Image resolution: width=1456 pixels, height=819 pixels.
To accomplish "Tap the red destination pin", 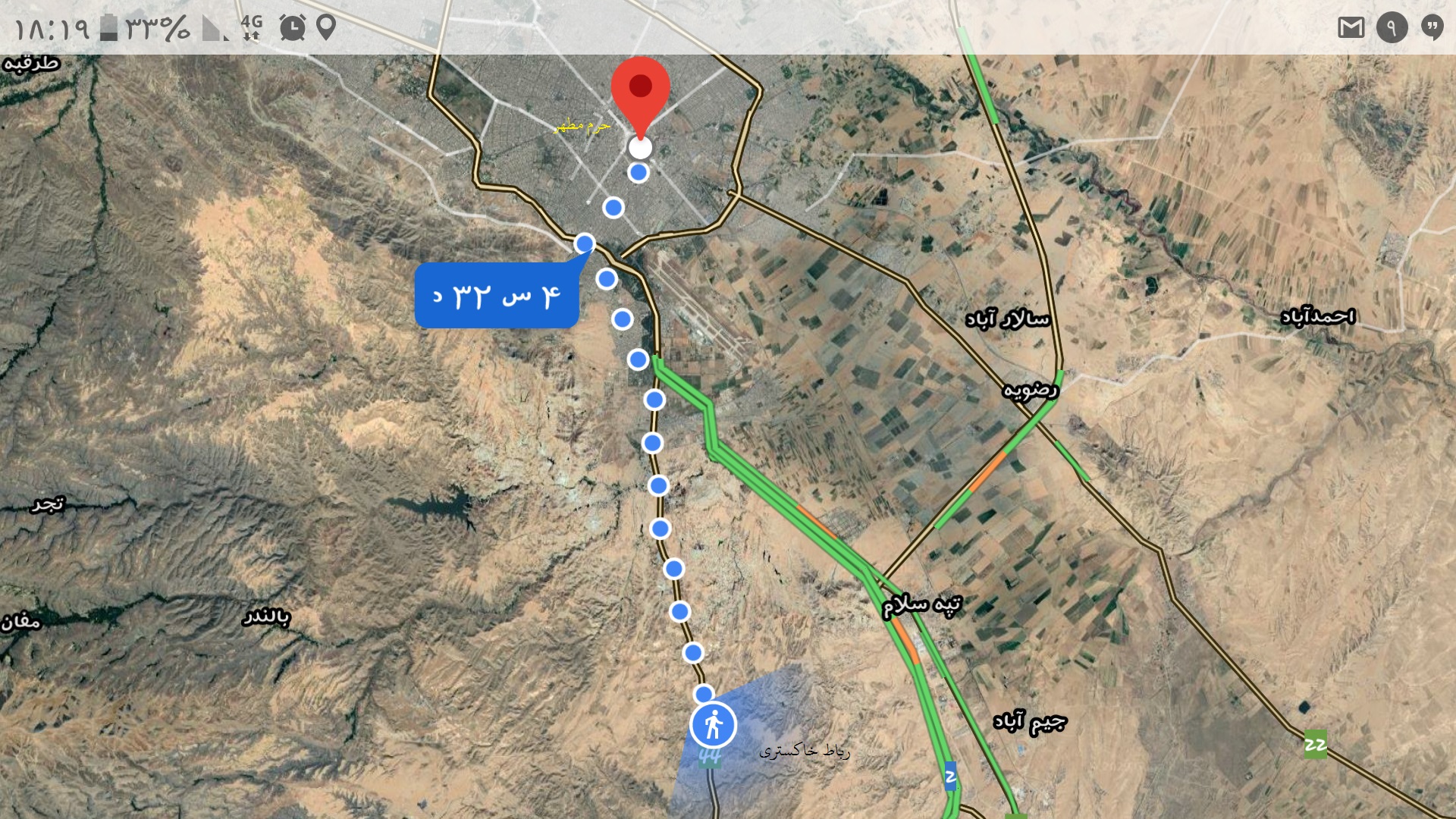I will pyautogui.click(x=641, y=89).
